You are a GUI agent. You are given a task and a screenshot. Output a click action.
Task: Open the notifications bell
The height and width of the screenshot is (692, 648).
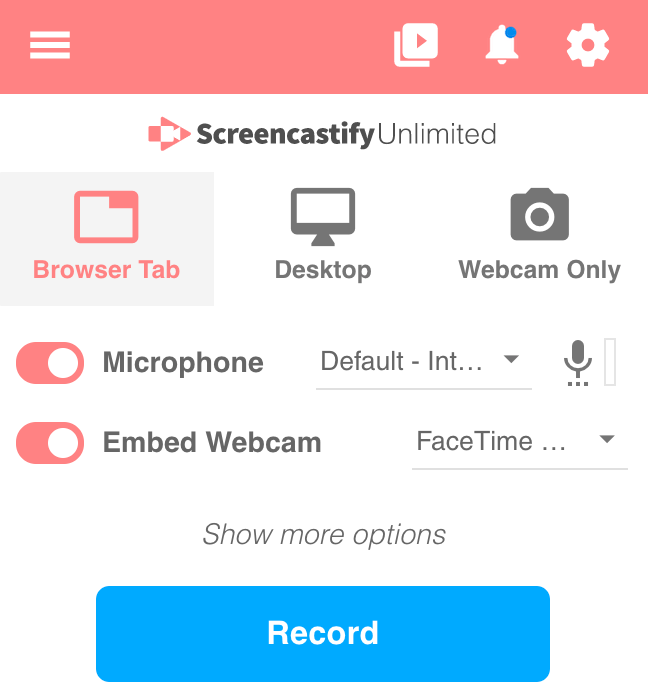point(502,46)
